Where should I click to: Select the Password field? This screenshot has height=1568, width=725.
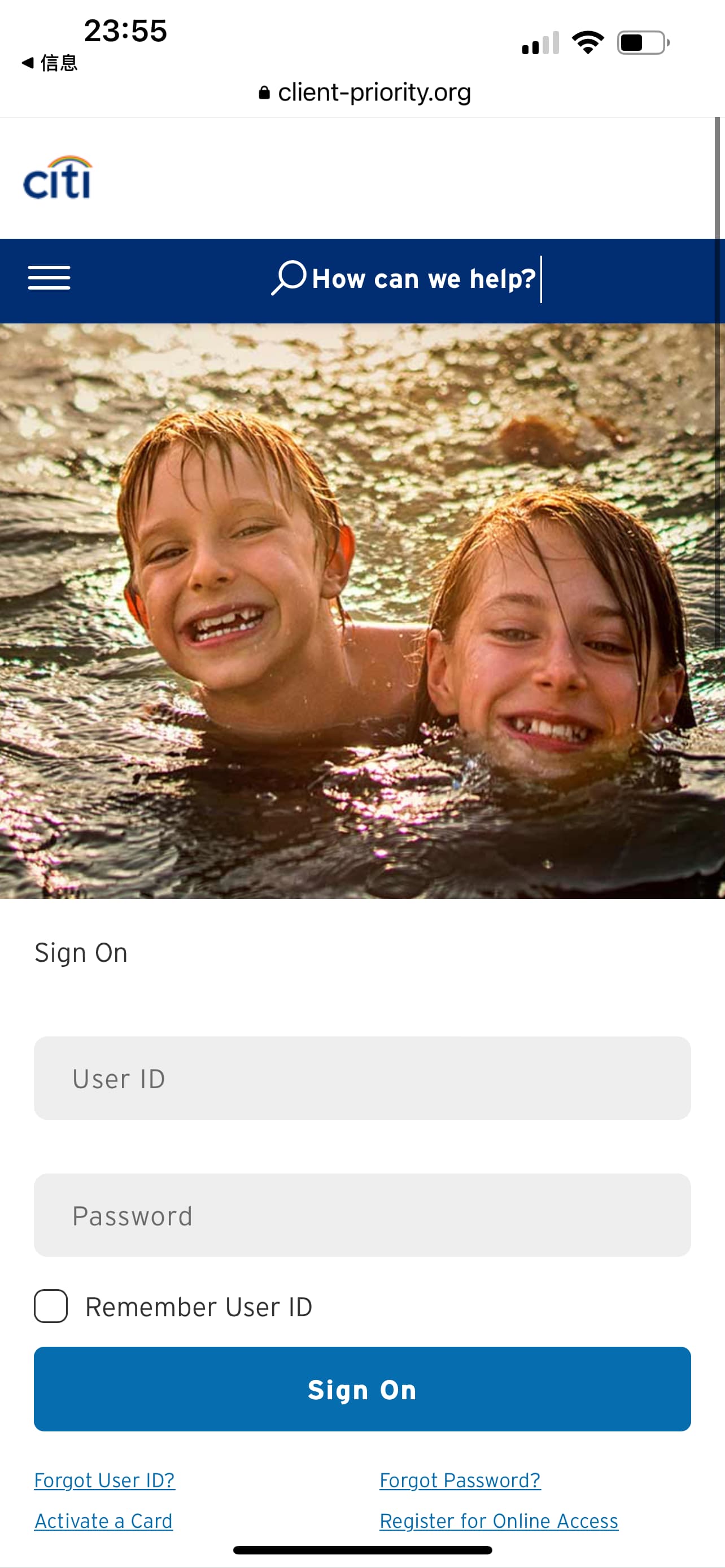[362, 1215]
